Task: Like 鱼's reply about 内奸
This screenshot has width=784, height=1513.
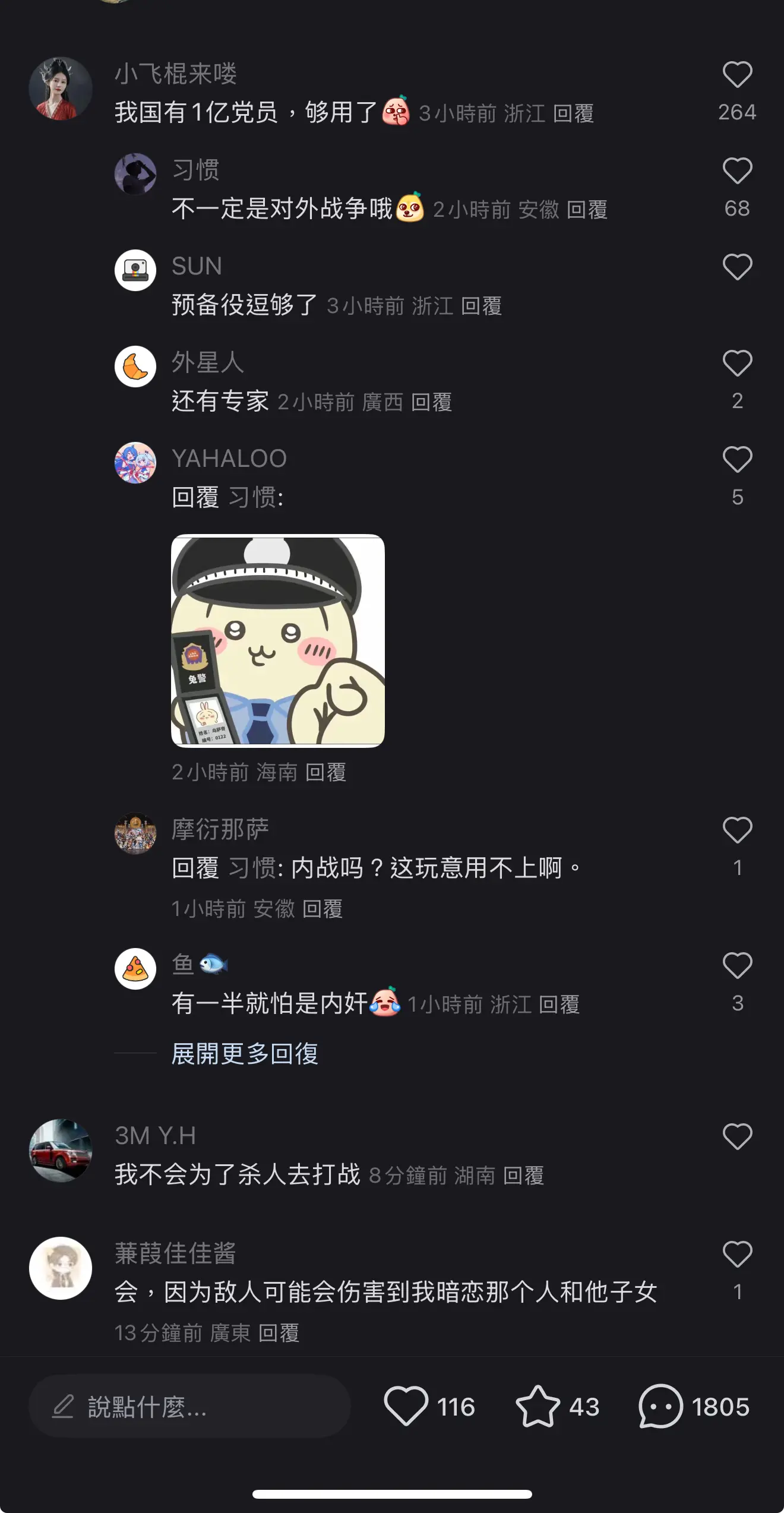Action: coord(737,966)
